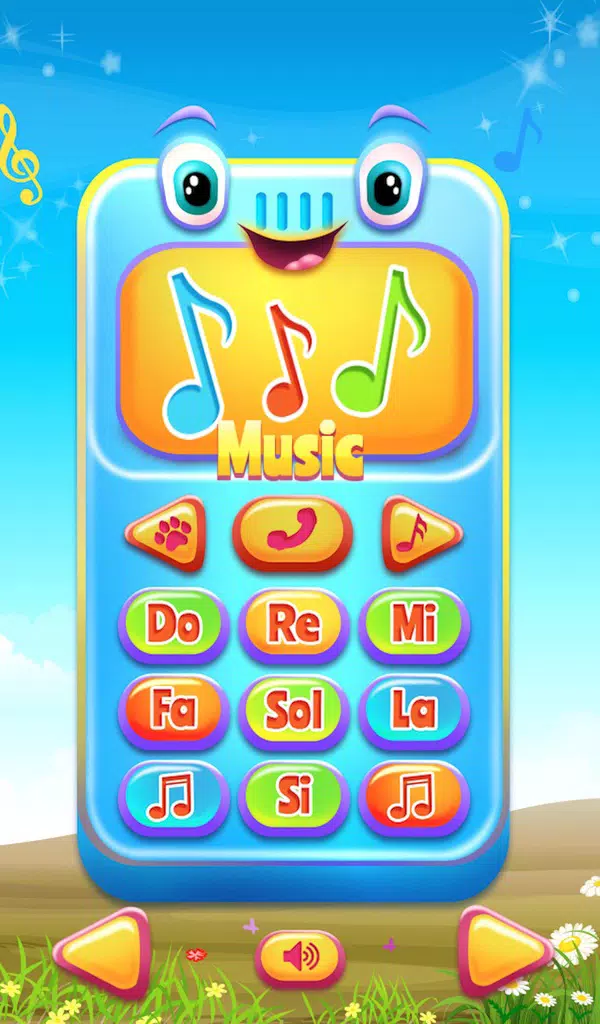Play the Si note

pyautogui.click(x=294, y=796)
